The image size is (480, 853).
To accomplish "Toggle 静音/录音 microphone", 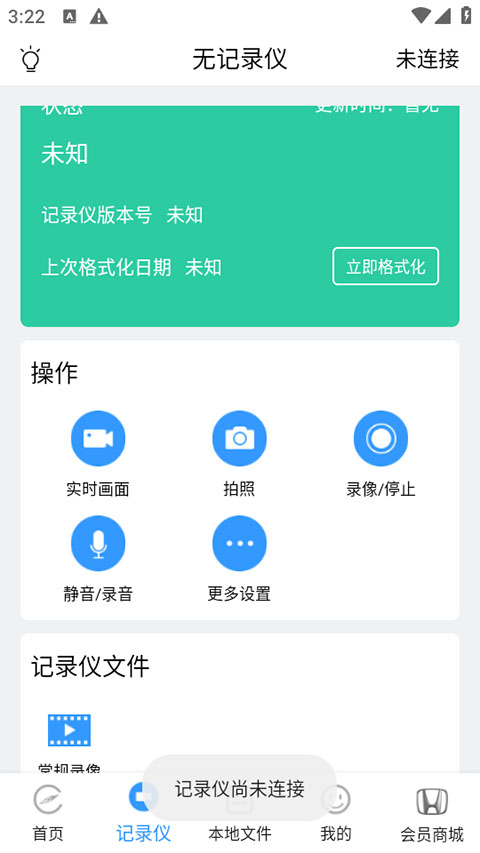I will pos(98,559).
